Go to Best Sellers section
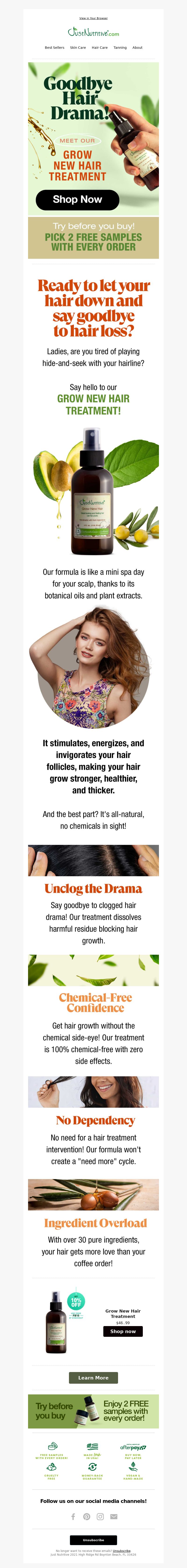Viewport: 187px width, 1568px height. (54, 48)
